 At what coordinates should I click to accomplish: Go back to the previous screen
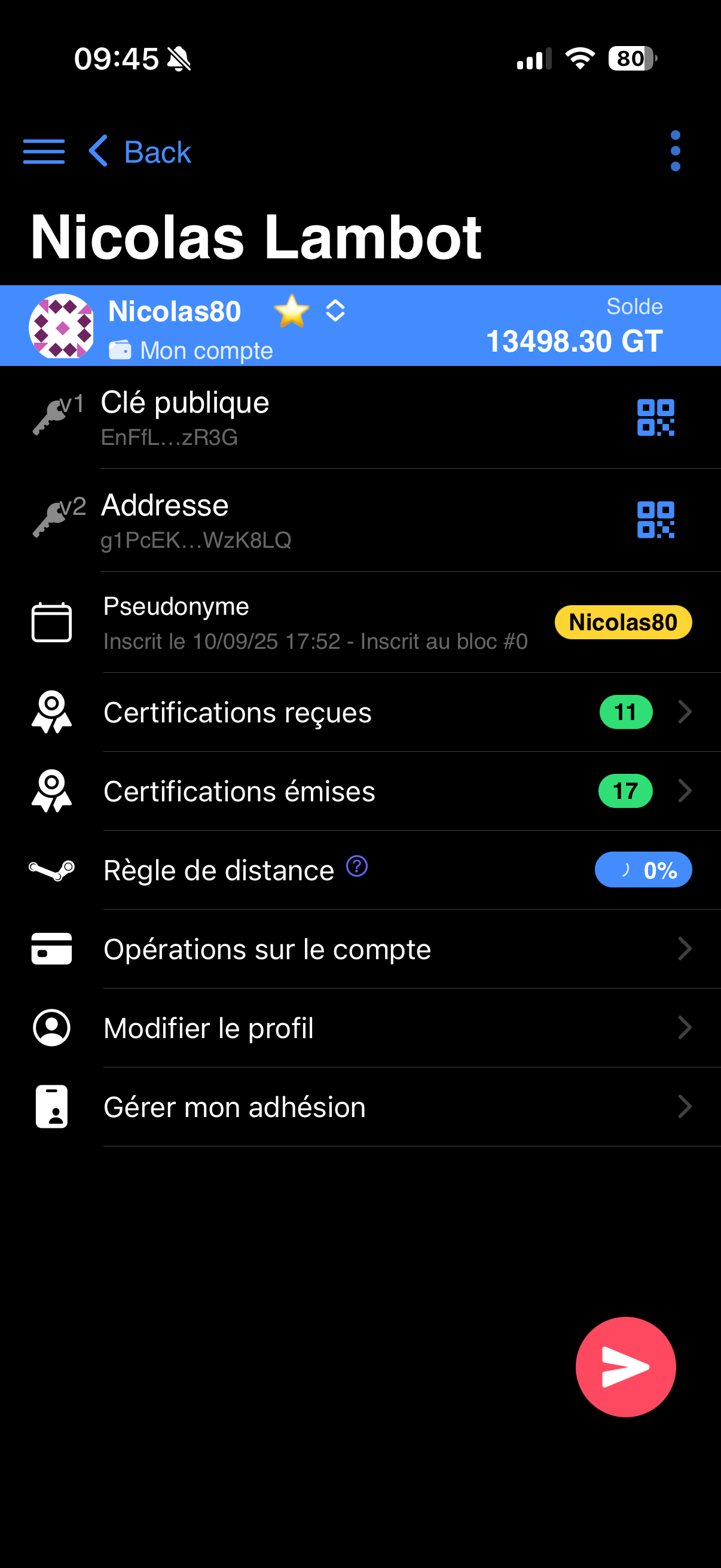pos(140,151)
